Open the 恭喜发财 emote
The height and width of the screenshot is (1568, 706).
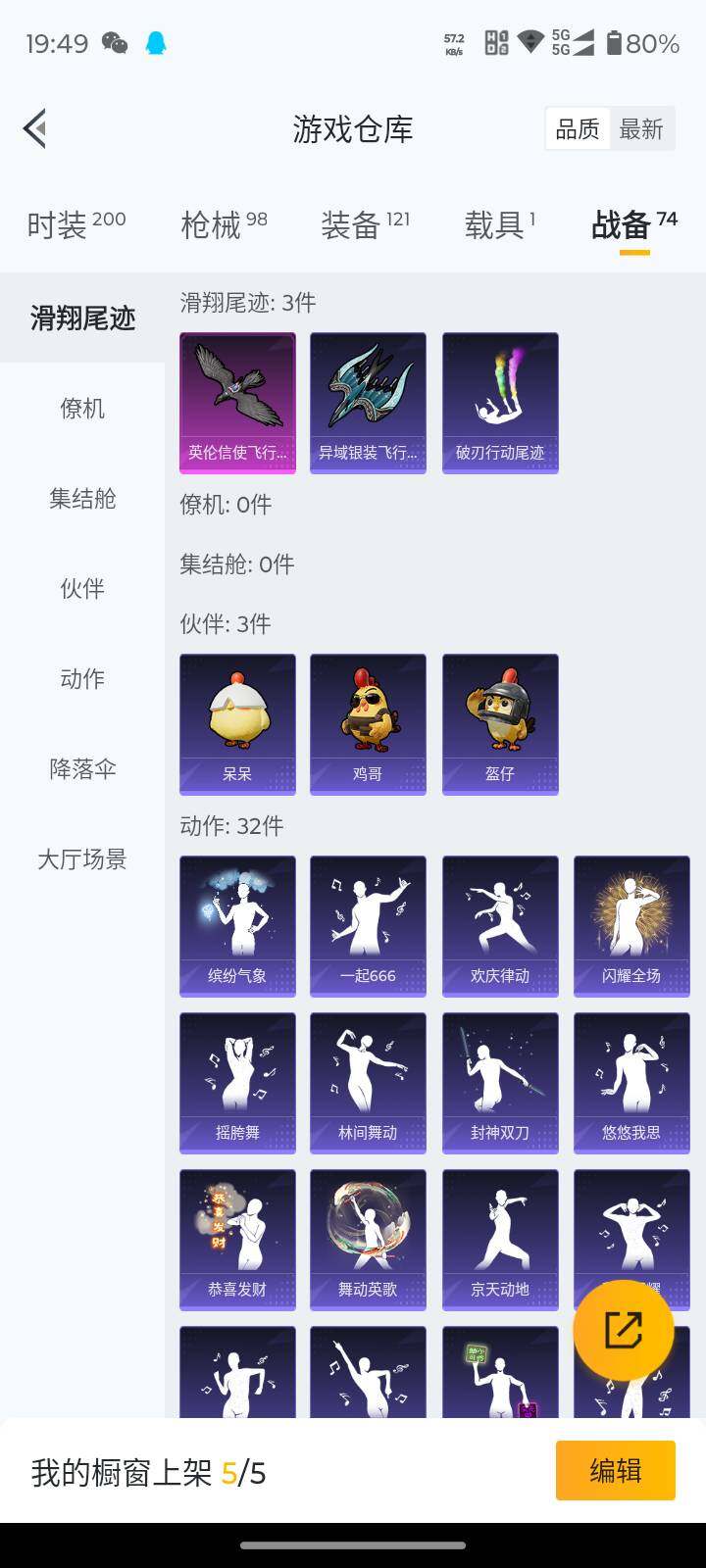coord(237,1240)
